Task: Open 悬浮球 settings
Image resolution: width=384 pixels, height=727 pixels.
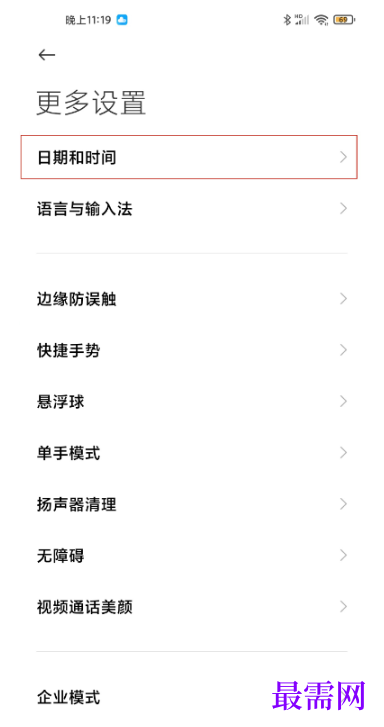Action: pos(192,402)
